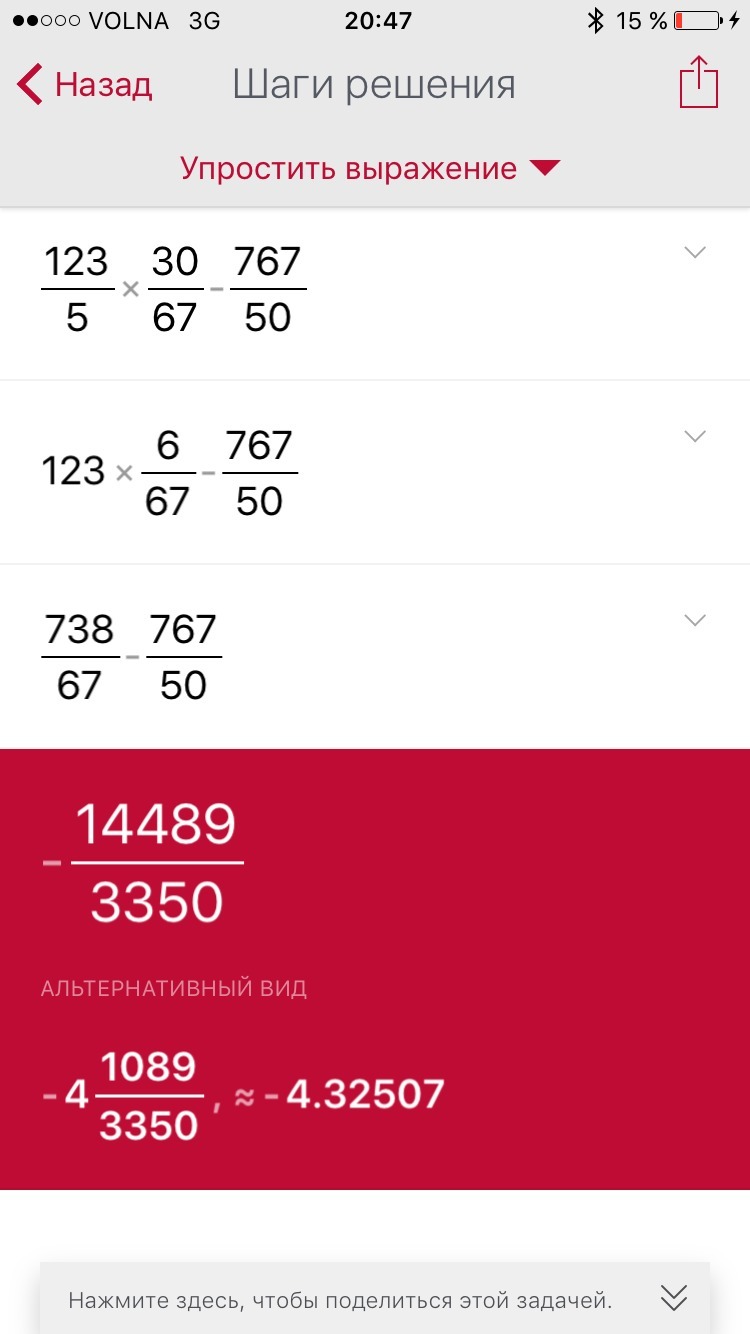
Task: Tap the banner to share this problem
Action: coord(340,1300)
